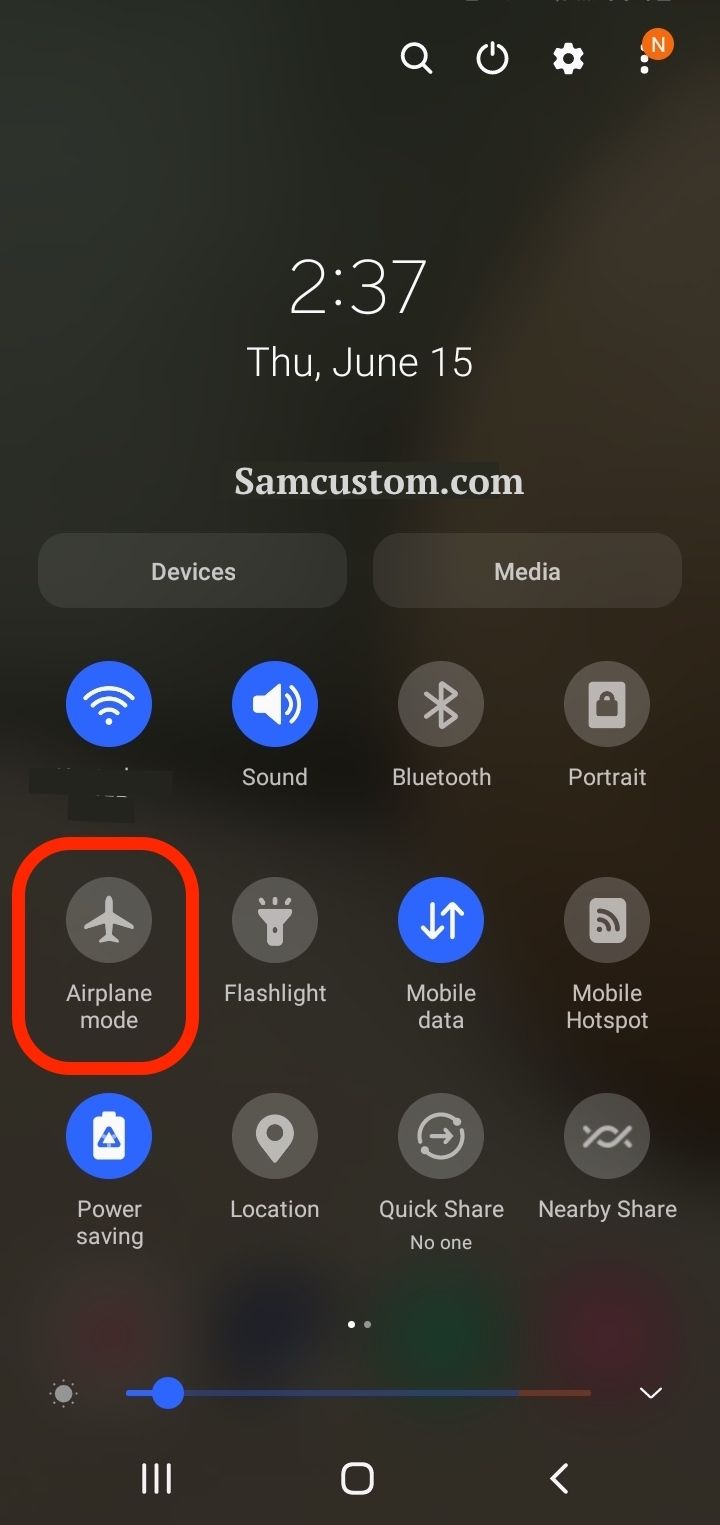
Task: Turn on Bluetooth
Action: (x=441, y=705)
